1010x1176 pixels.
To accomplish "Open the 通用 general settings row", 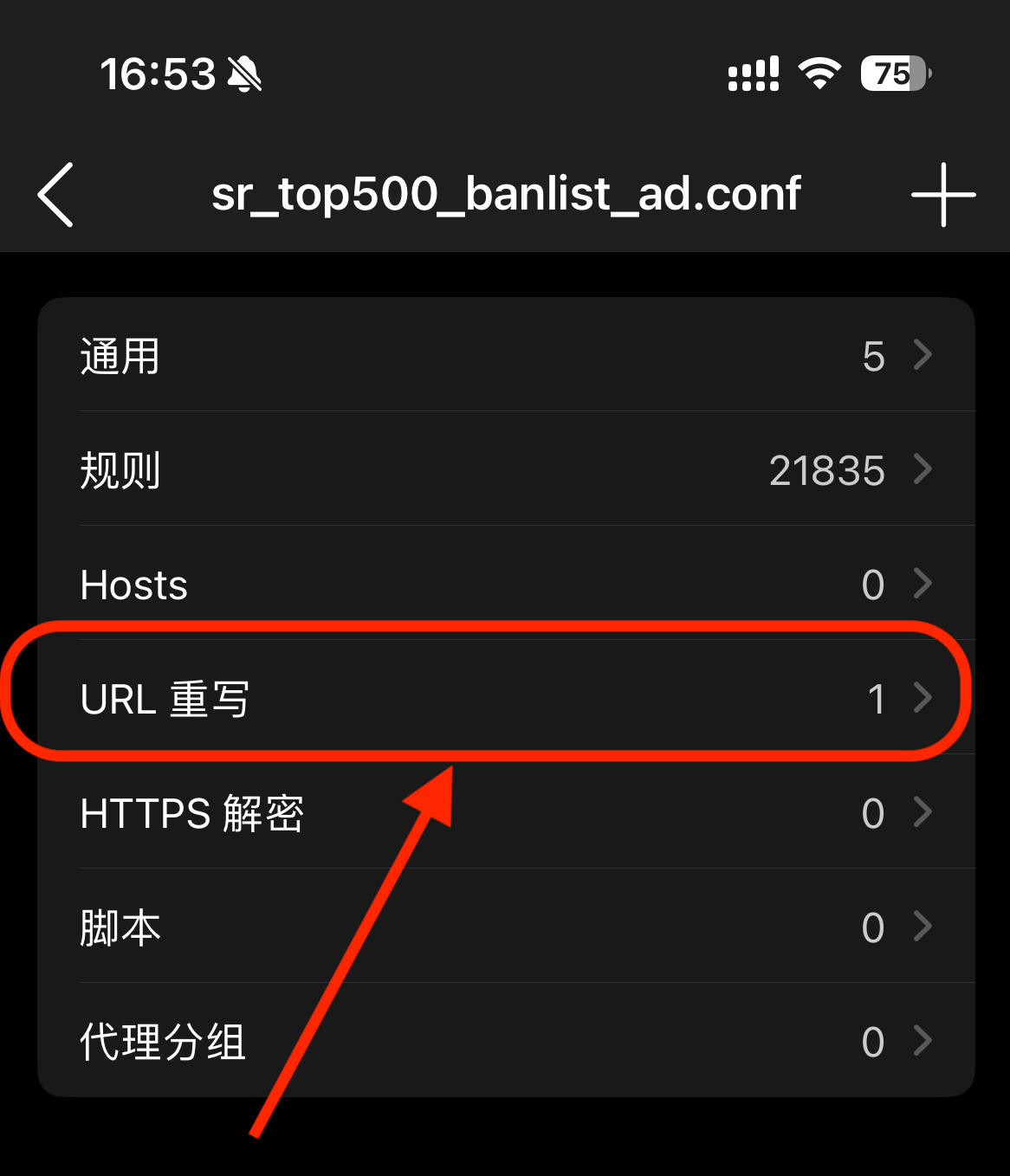I will point(506,356).
